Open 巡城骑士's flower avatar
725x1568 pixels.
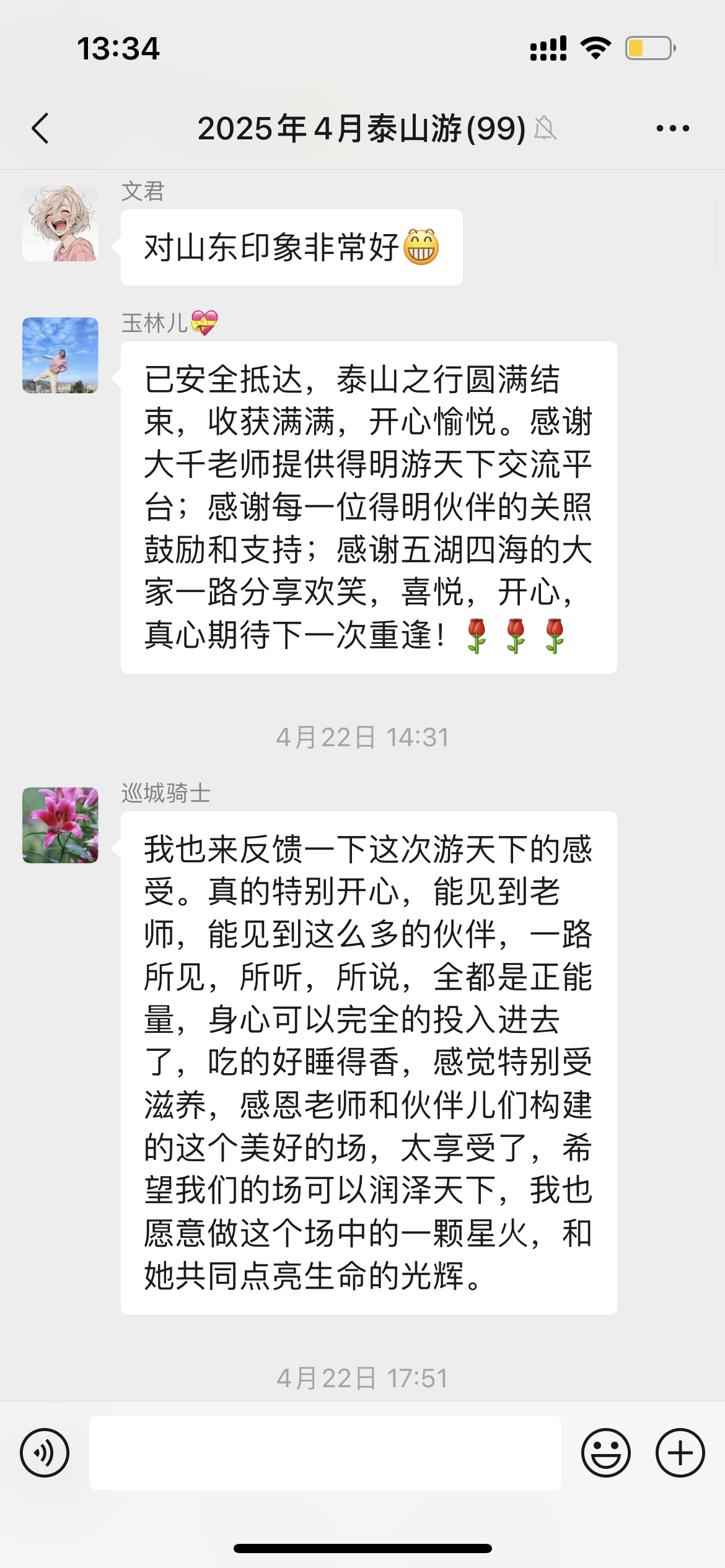[x=60, y=825]
